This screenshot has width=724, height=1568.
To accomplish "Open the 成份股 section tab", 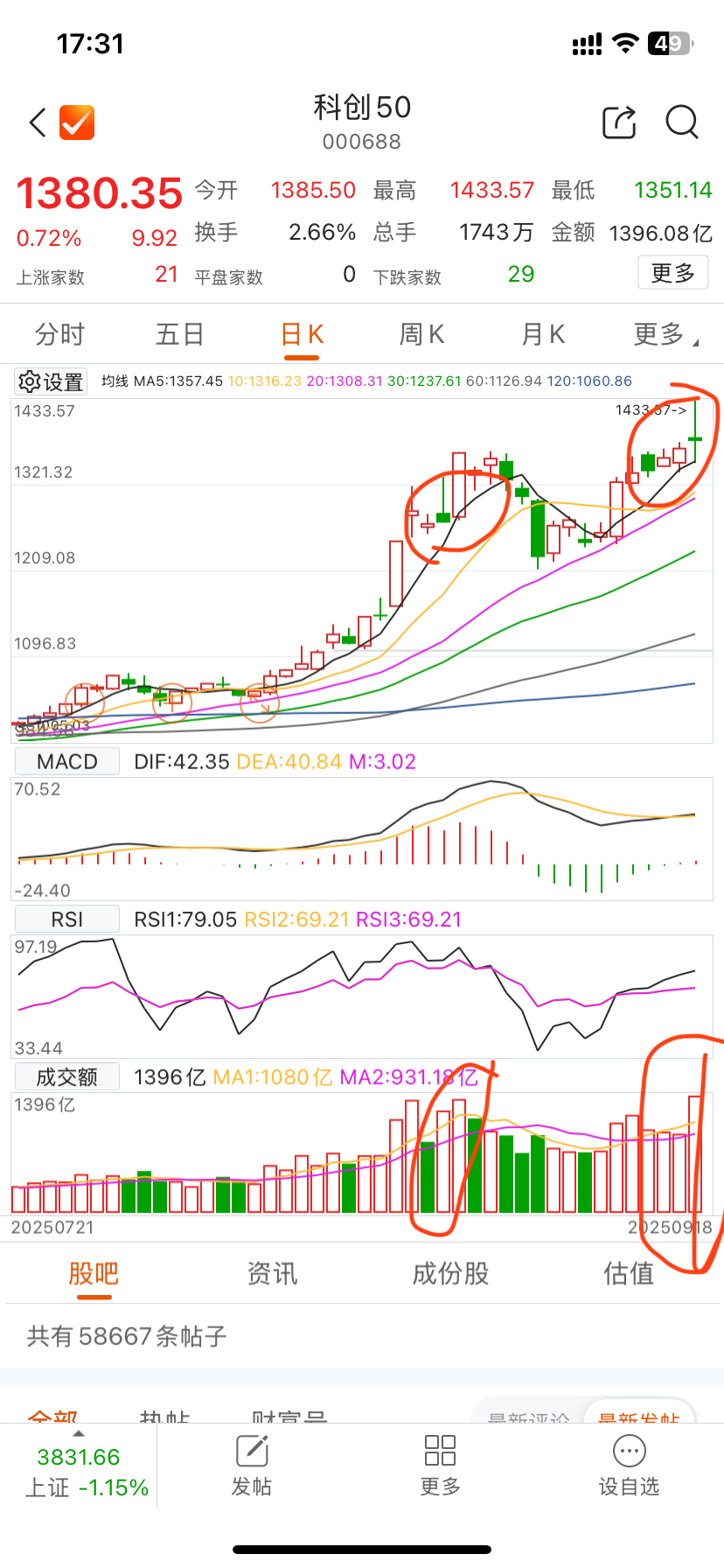I will 450,1273.
